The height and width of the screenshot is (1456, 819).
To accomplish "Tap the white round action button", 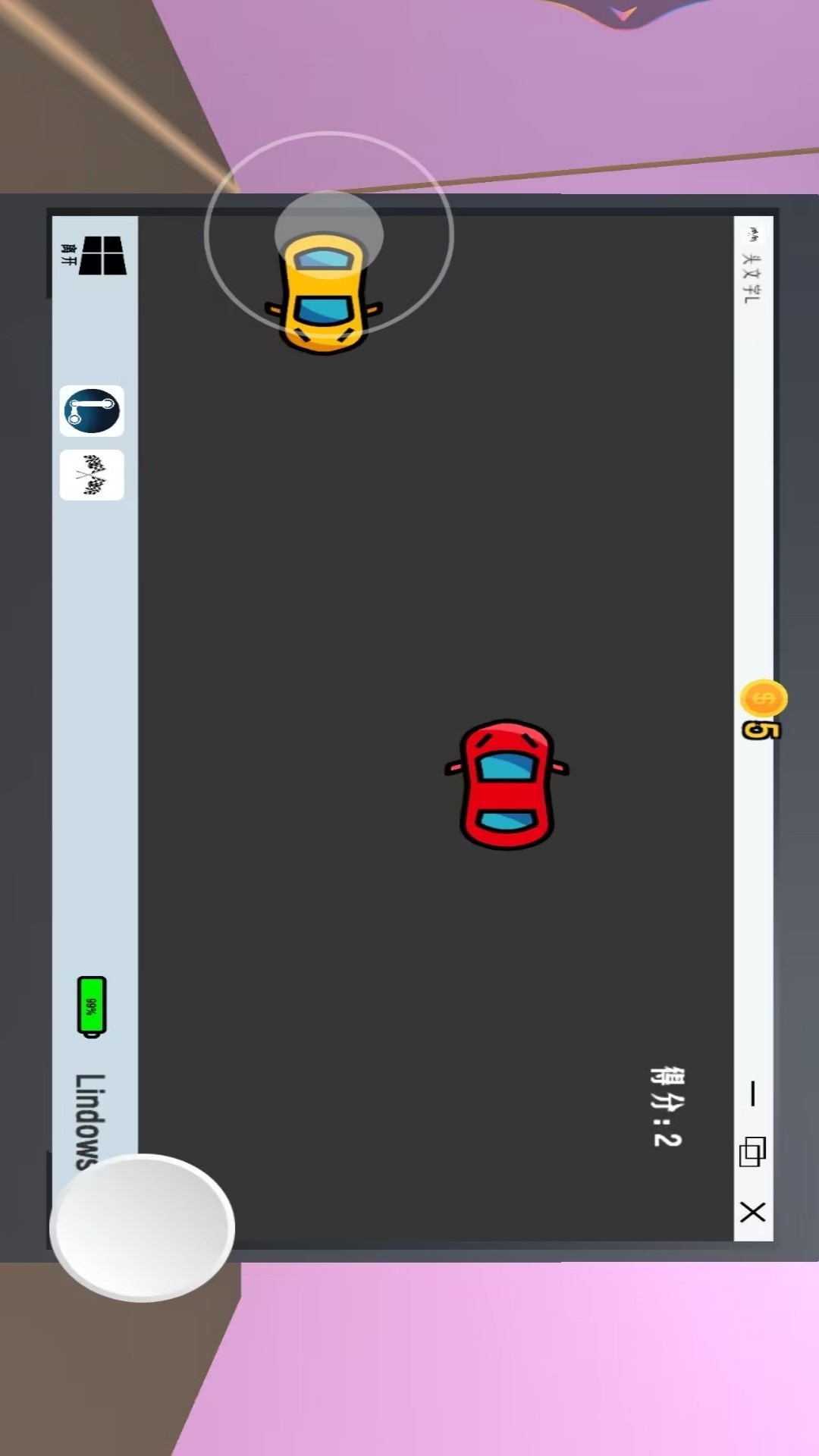I will [143, 1227].
